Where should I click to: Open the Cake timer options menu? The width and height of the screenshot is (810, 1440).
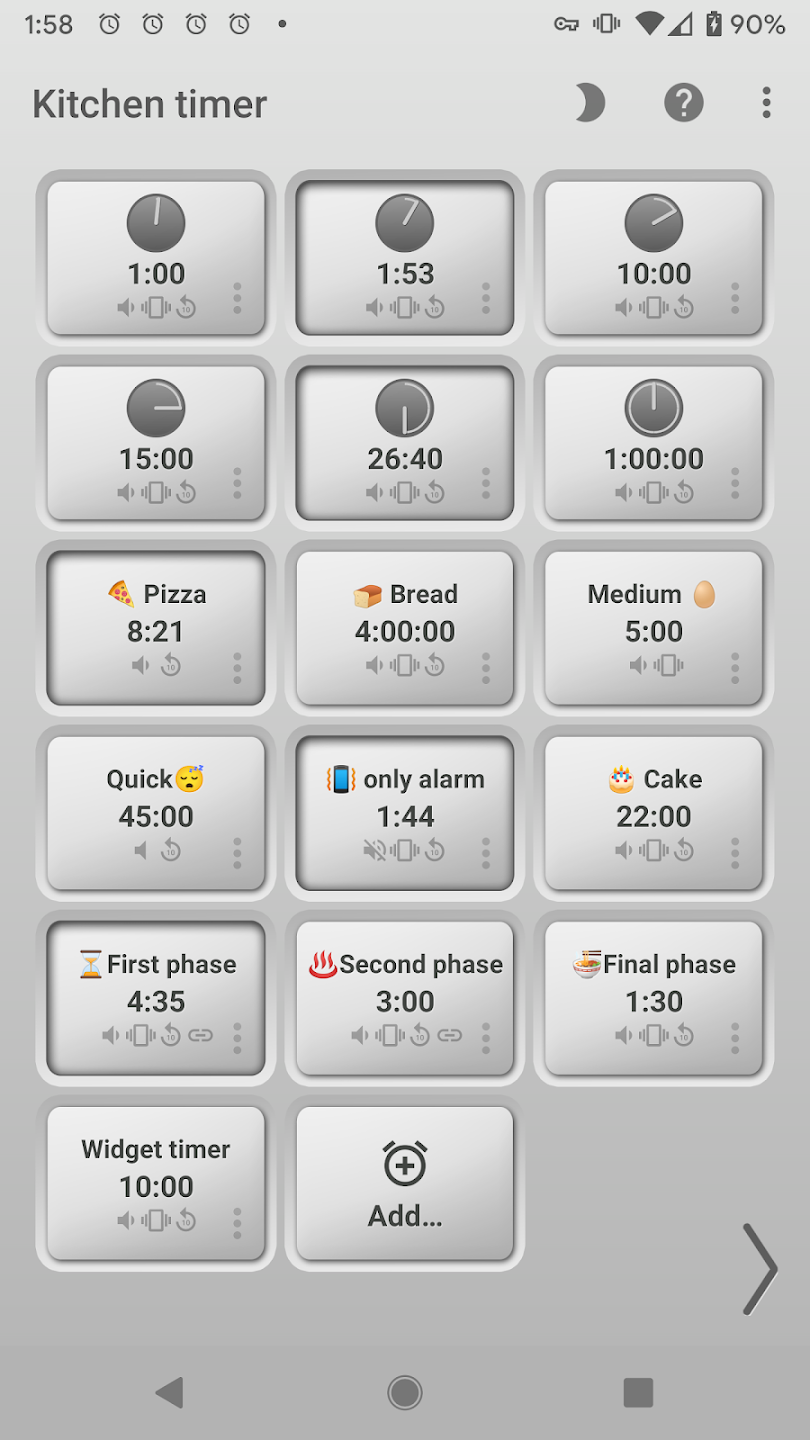pos(734,852)
